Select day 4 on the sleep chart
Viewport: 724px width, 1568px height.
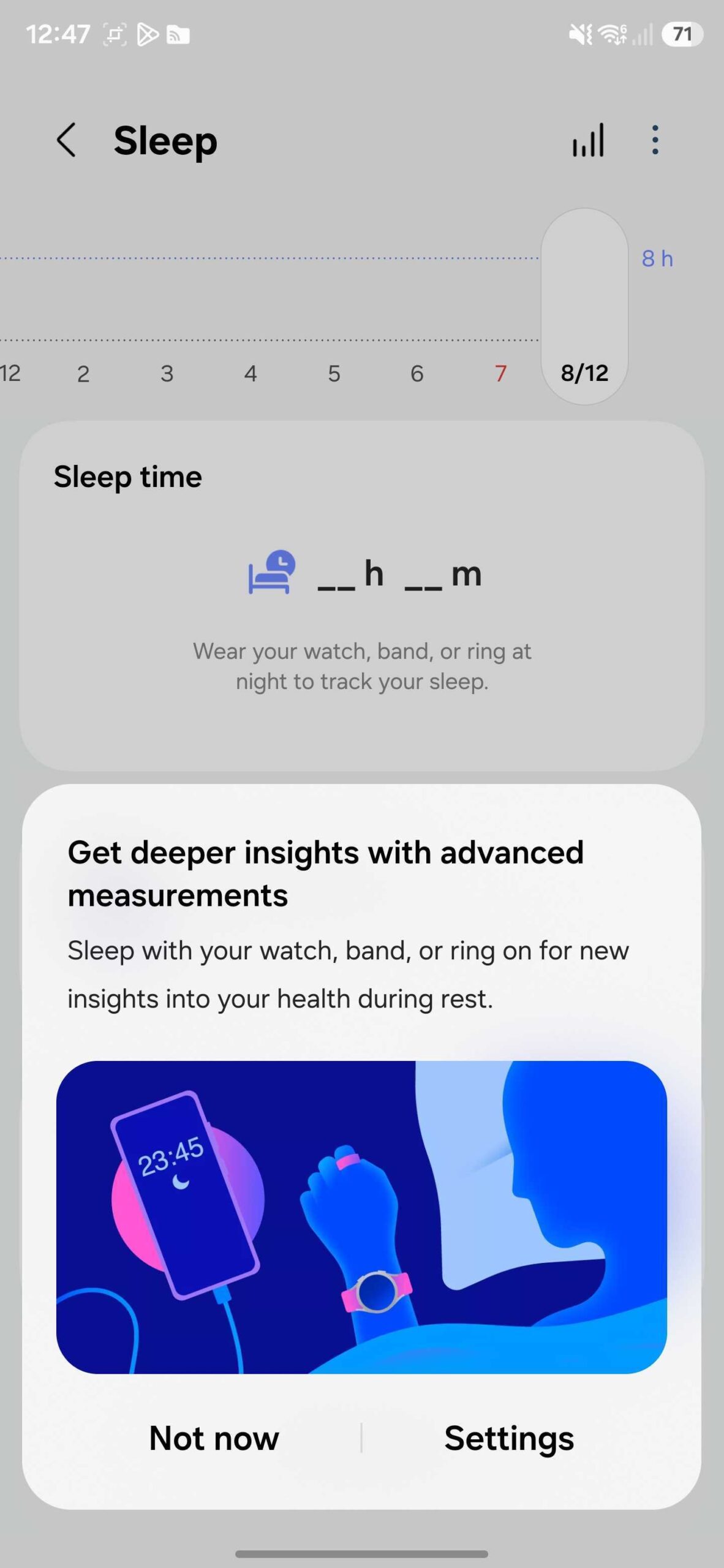[x=250, y=373]
